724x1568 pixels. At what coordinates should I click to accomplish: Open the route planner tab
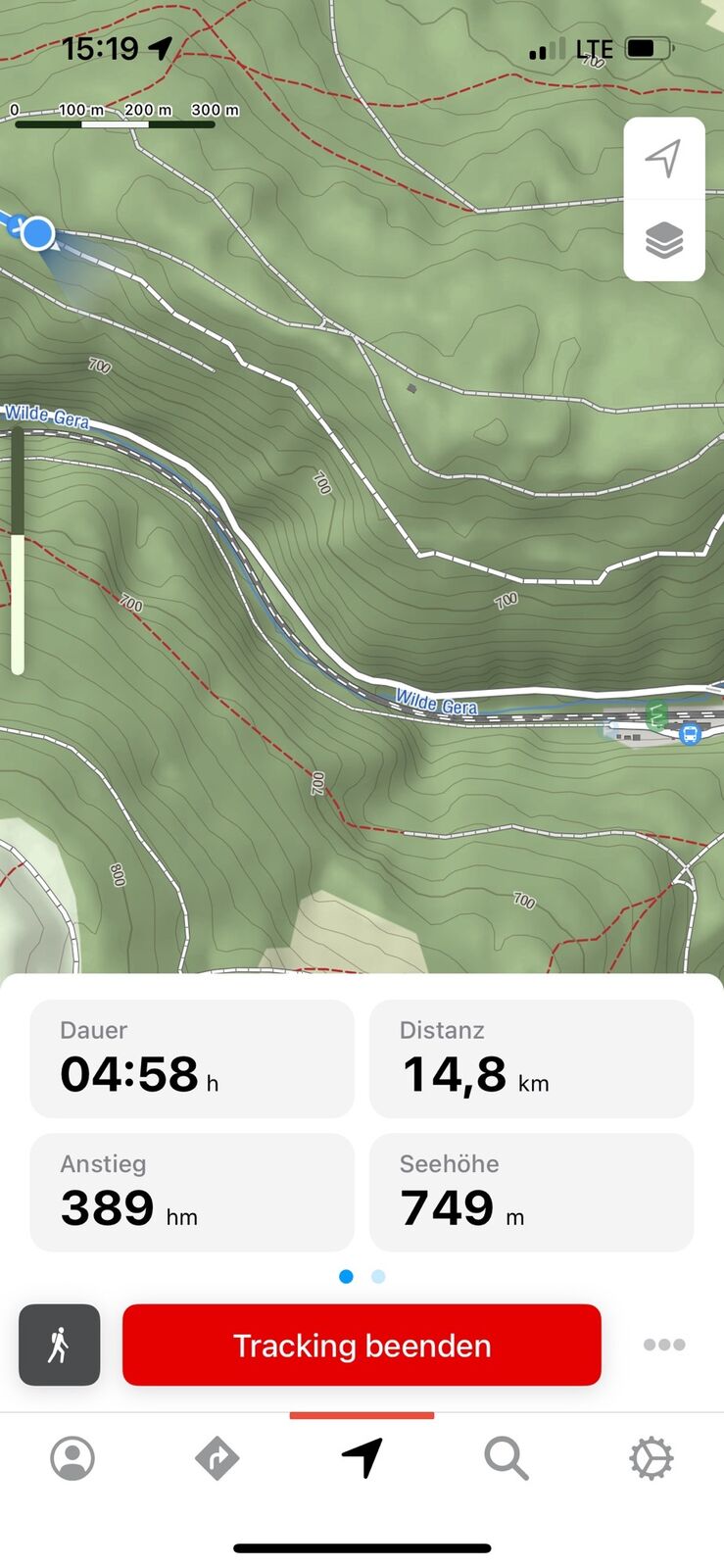click(217, 1458)
